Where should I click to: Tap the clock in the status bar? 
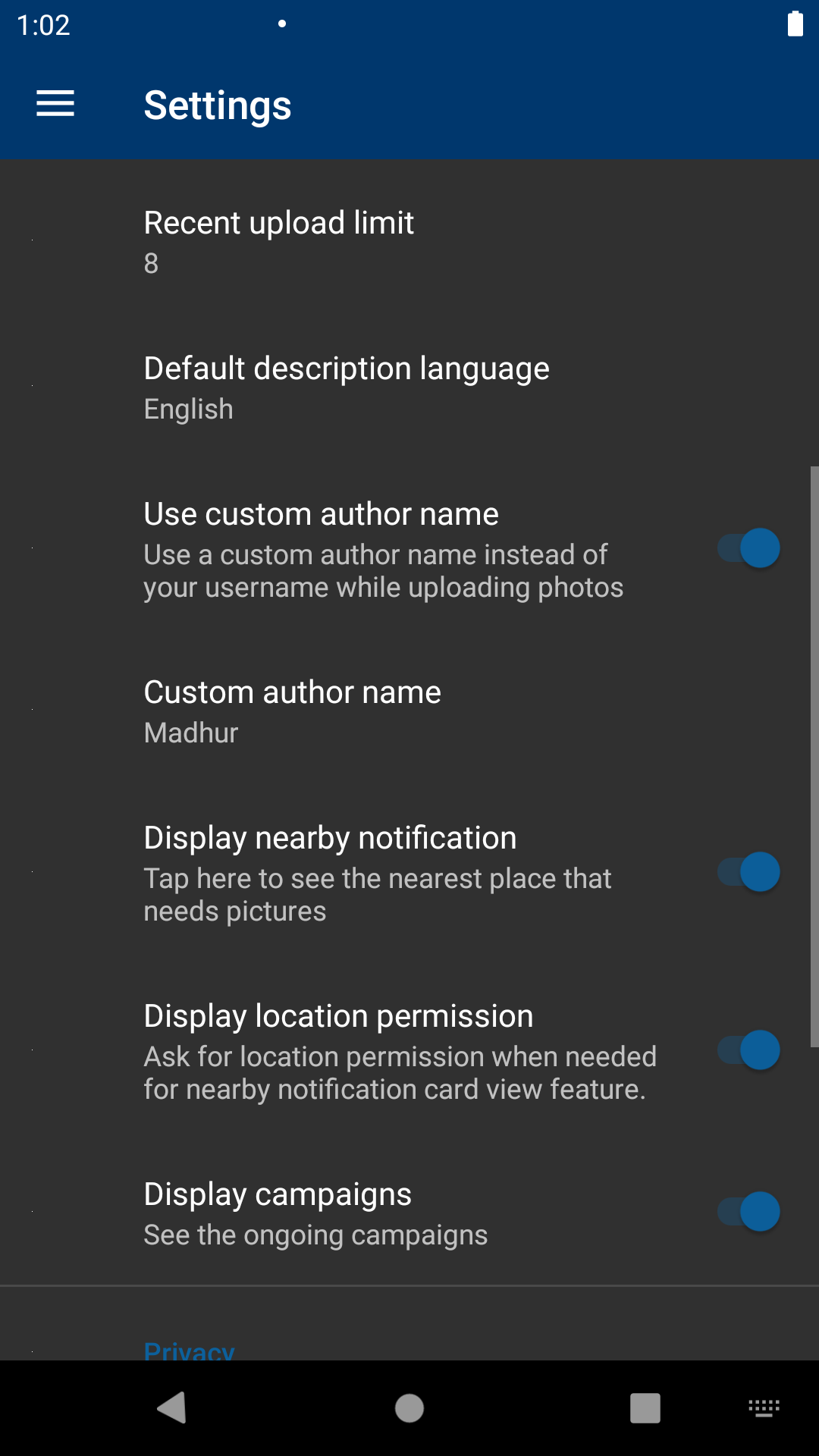(x=42, y=25)
